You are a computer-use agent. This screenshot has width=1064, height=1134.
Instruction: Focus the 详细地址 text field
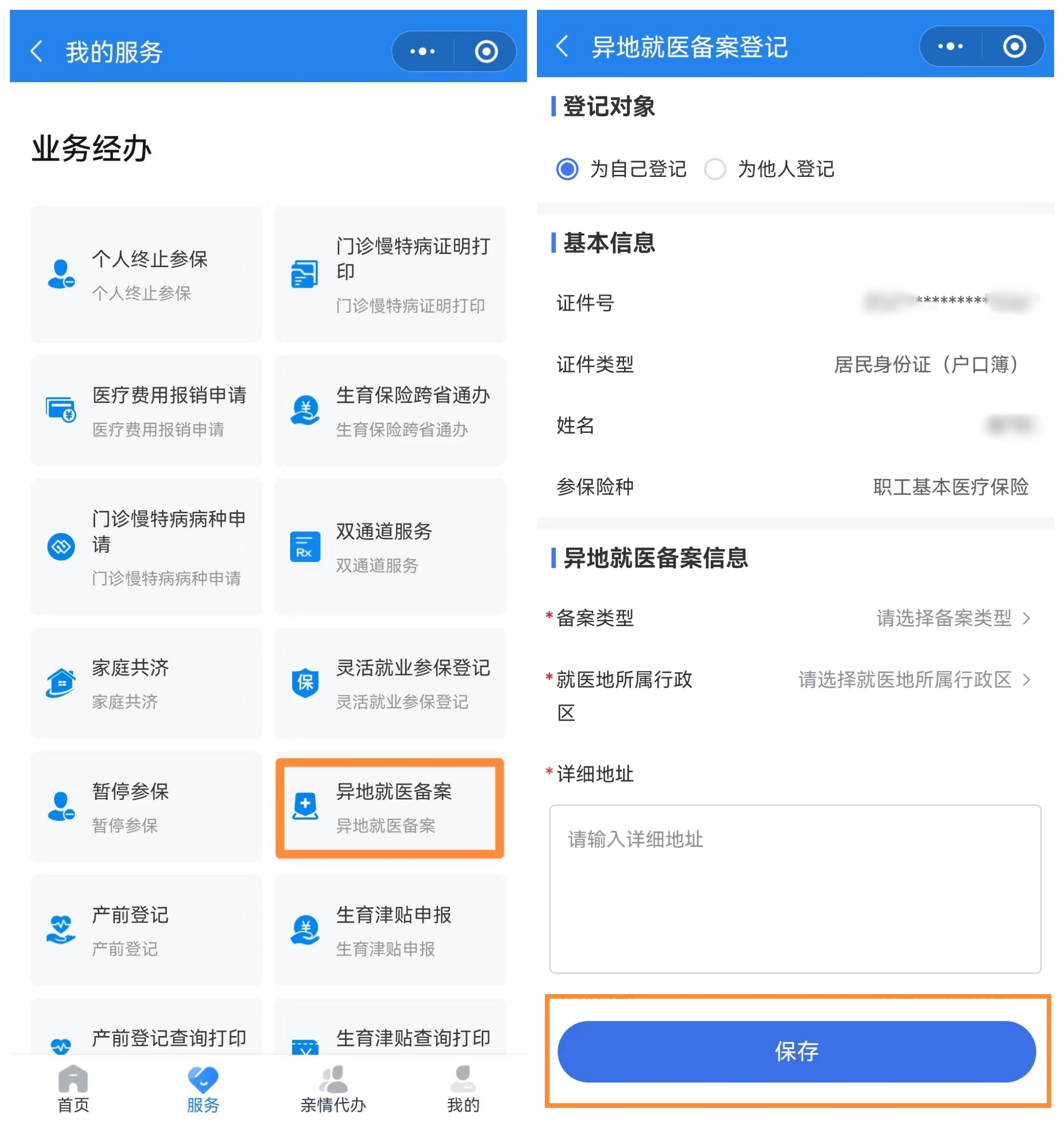tap(795, 889)
